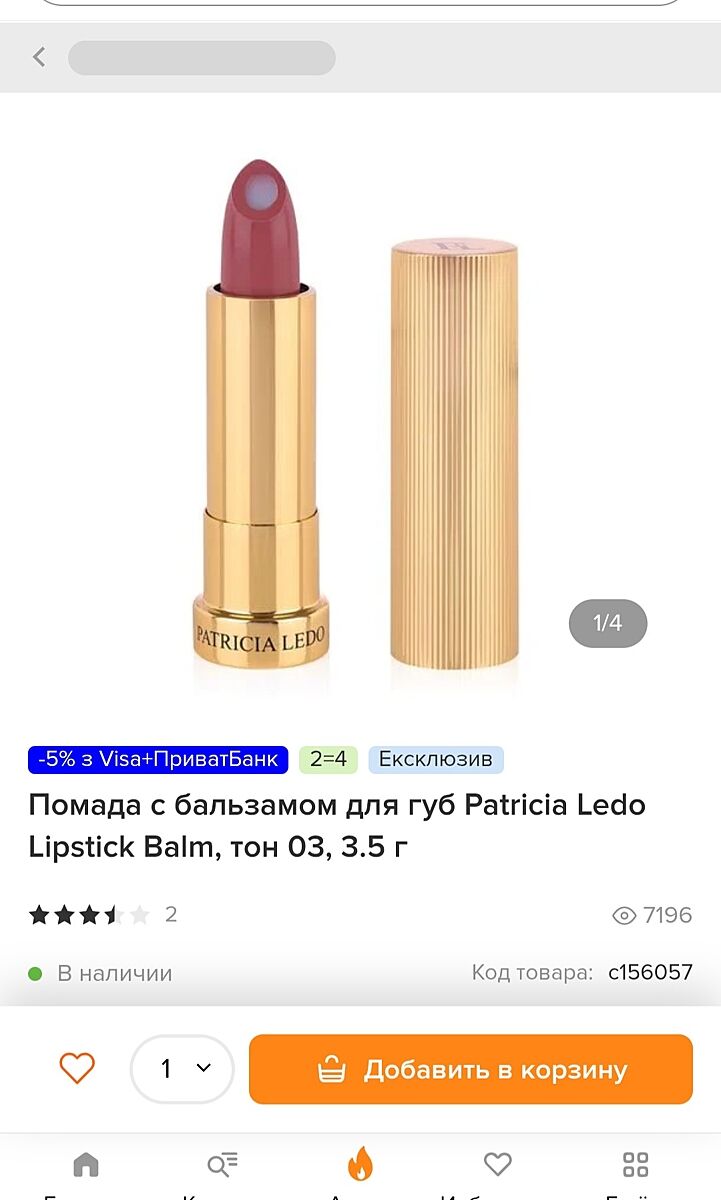Switch to the favorites heart tab

(x=497, y=1166)
